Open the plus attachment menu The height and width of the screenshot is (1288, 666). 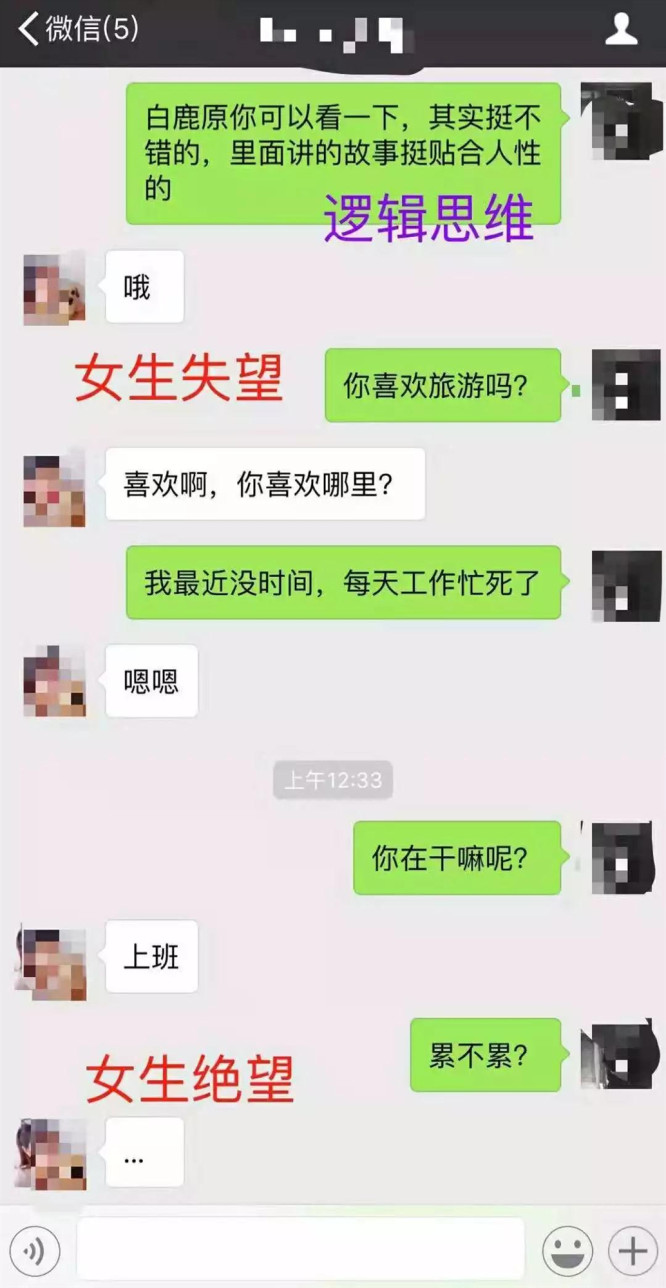tap(632, 1250)
